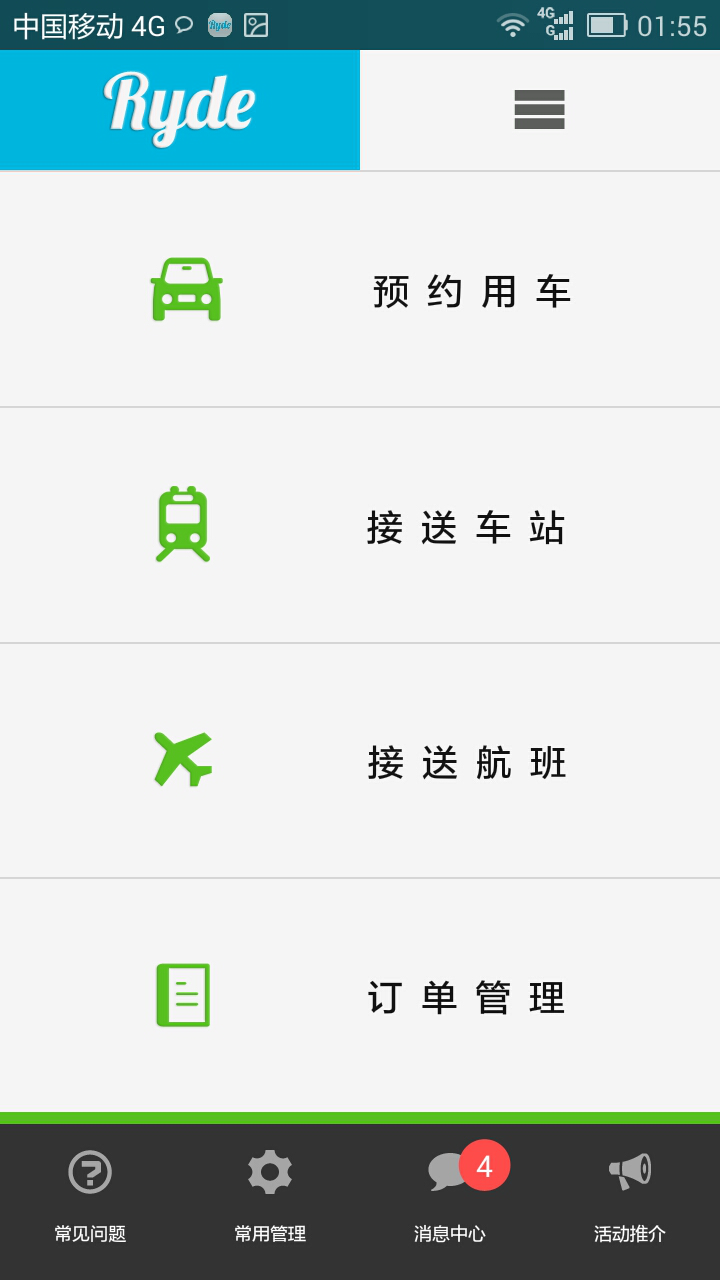Open 订单管理 via the order list icon

click(183, 994)
